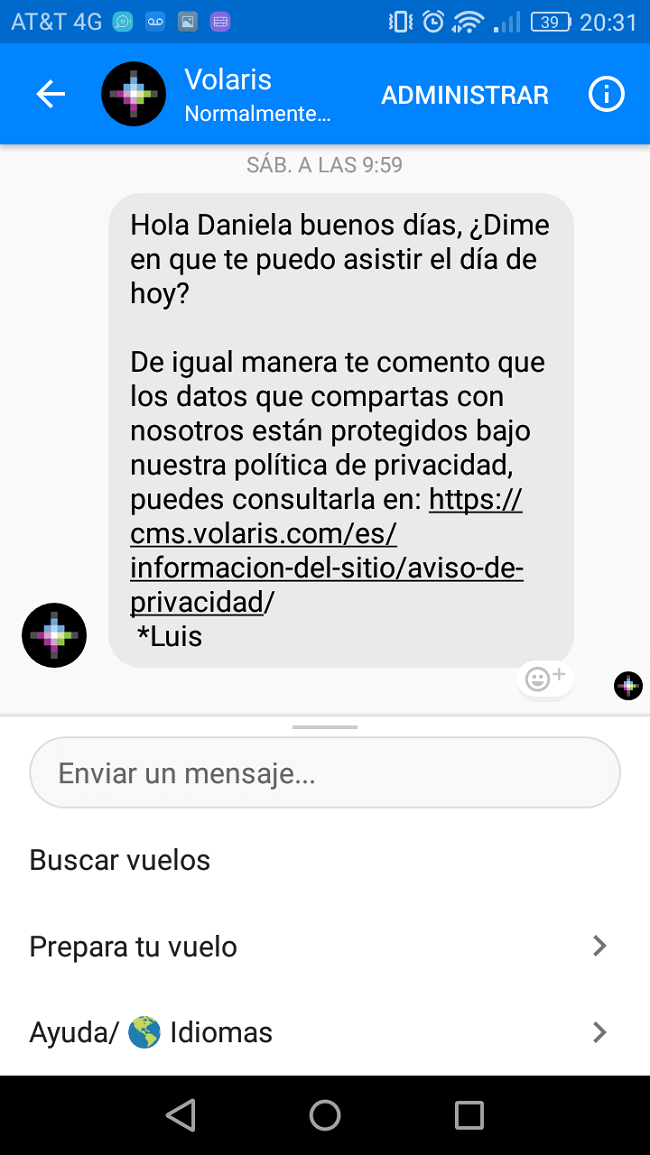Screen dimensions: 650x1155
Task: Focus the Enviar un mensaje field
Action: click(x=325, y=773)
